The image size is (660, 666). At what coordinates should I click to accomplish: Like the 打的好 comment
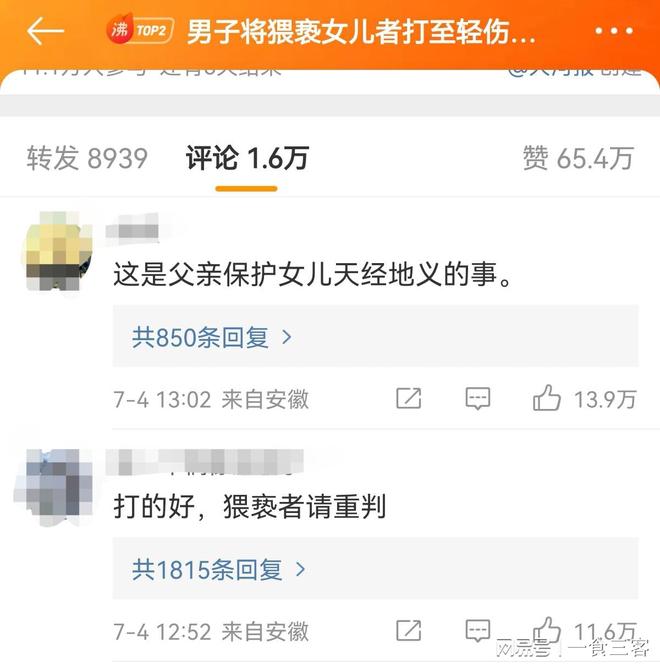pyautogui.click(x=547, y=629)
